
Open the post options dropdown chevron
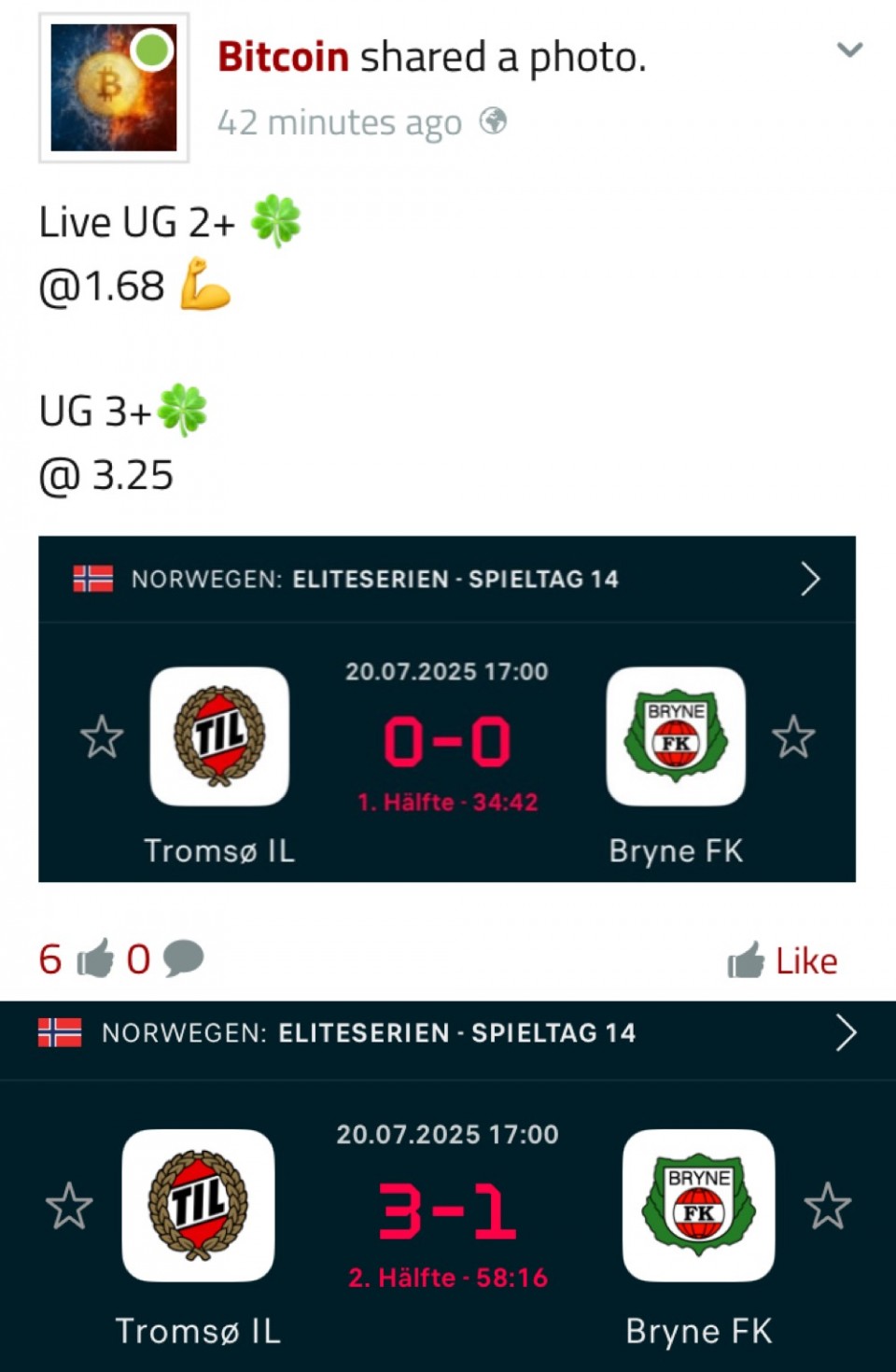click(848, 49)
